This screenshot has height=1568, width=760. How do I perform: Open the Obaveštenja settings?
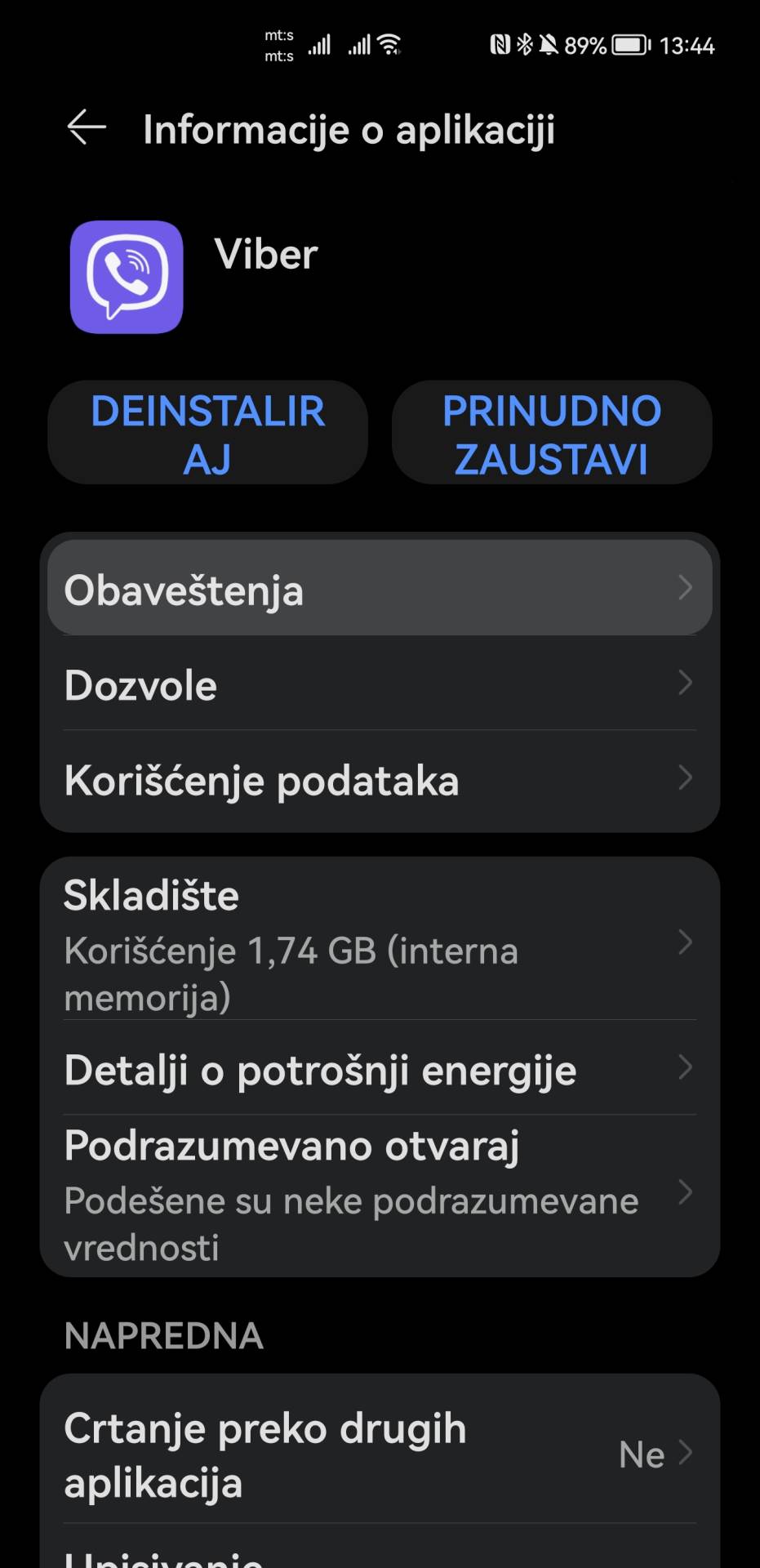380,588
